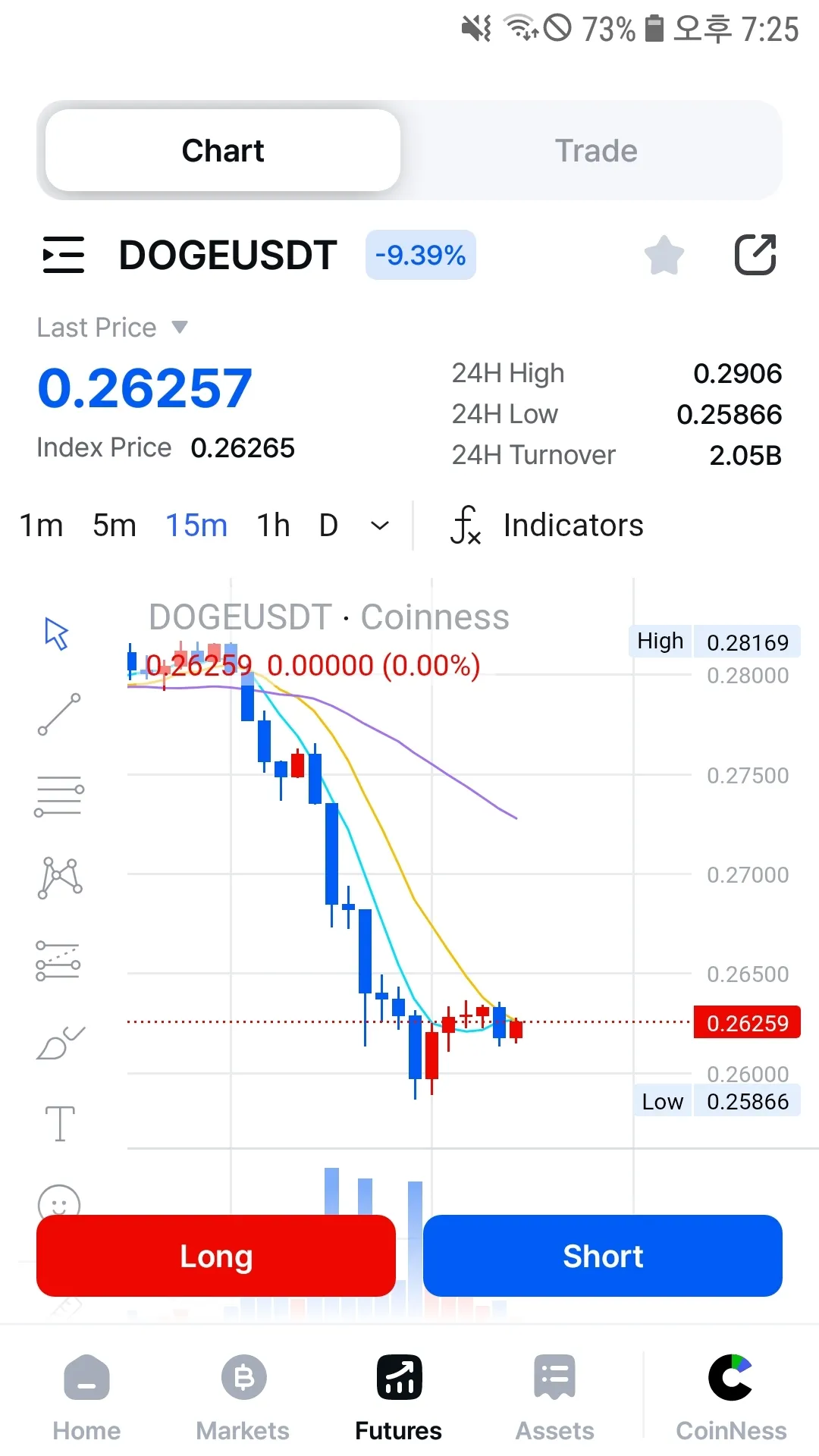The width and height of the screenshot is (819, 1456).
Task: Switch chart to daily D interval
Action: [x=328, y=526]
